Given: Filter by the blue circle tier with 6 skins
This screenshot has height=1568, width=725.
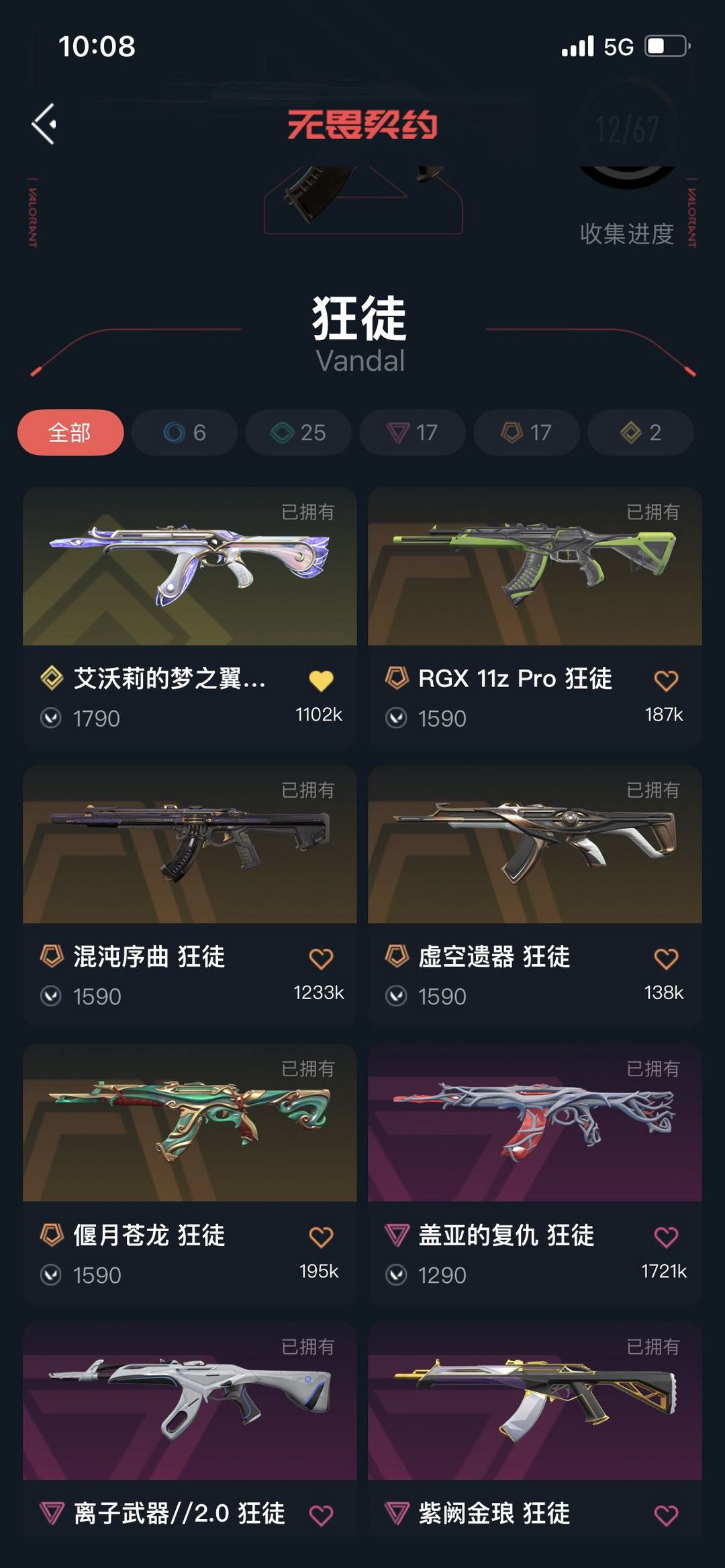Looking at the screenshot, I should tap(185, 433).
